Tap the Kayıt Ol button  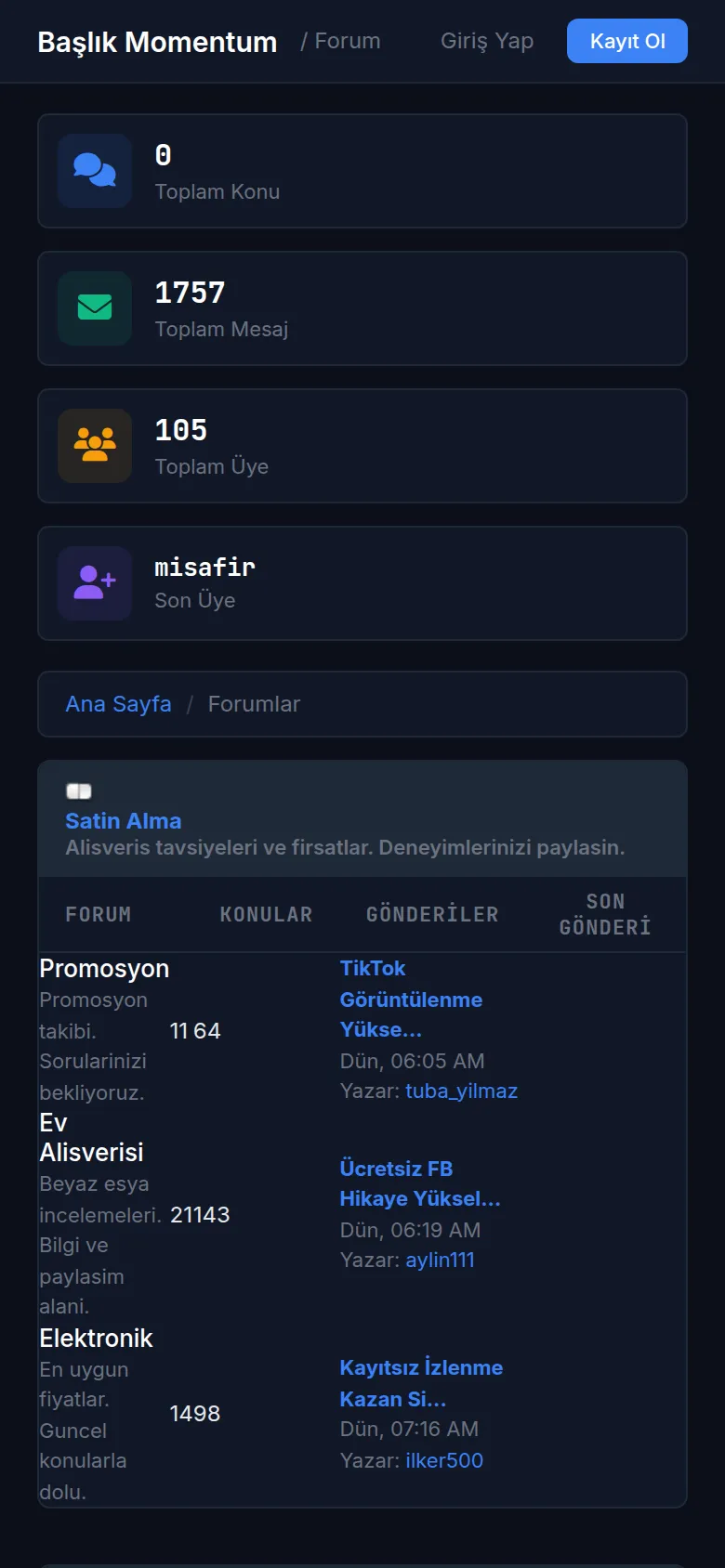(627, 41)
